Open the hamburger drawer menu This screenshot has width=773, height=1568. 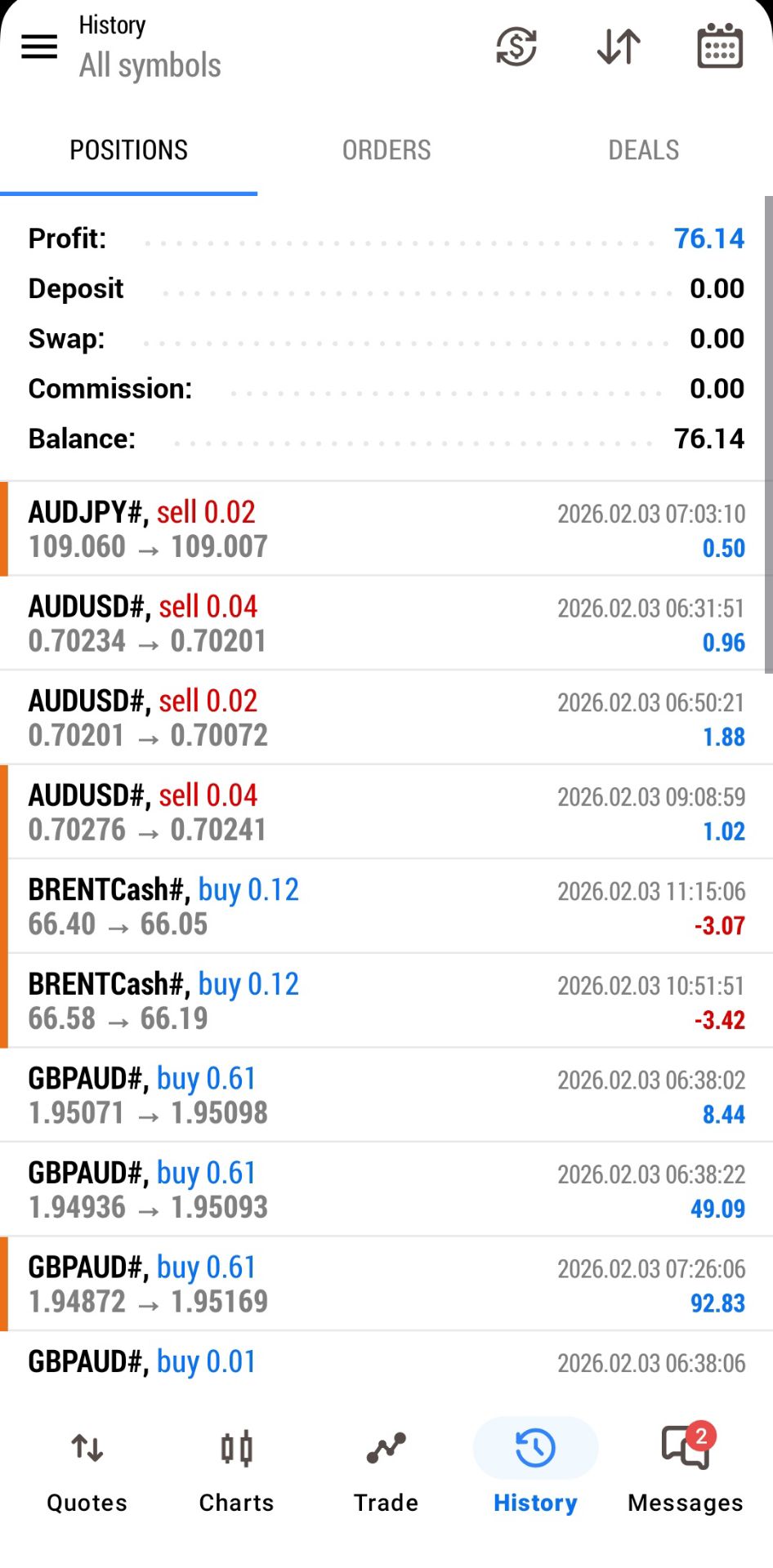point(39,47)
